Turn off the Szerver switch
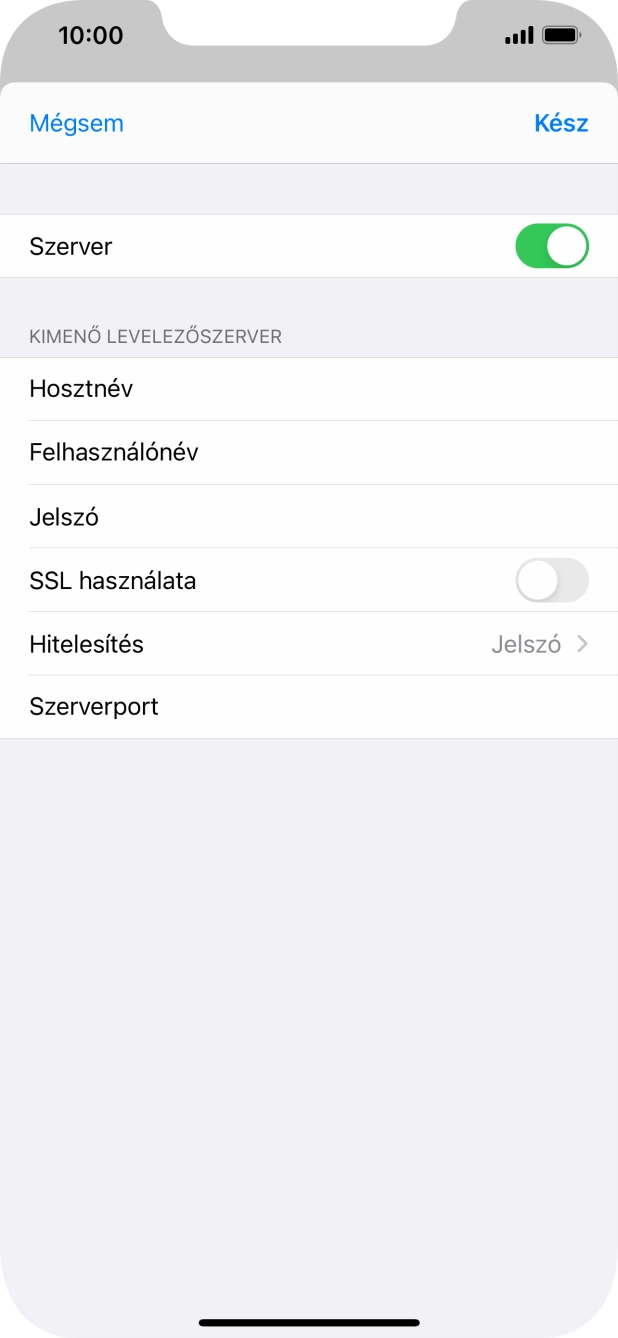Screen dimensions: 618x1338 [x=551, y=246]
